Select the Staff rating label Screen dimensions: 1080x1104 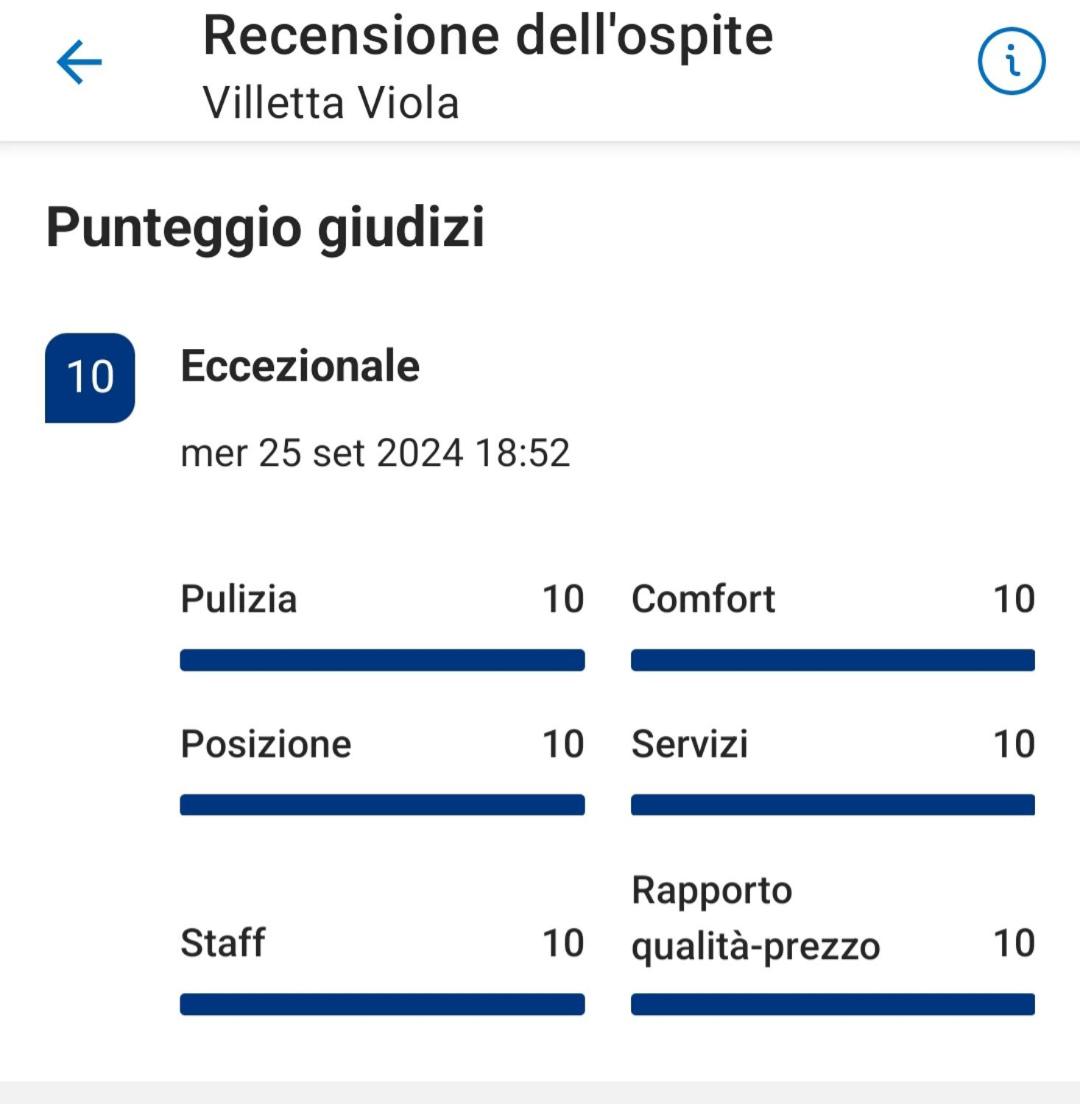[222, 941]
